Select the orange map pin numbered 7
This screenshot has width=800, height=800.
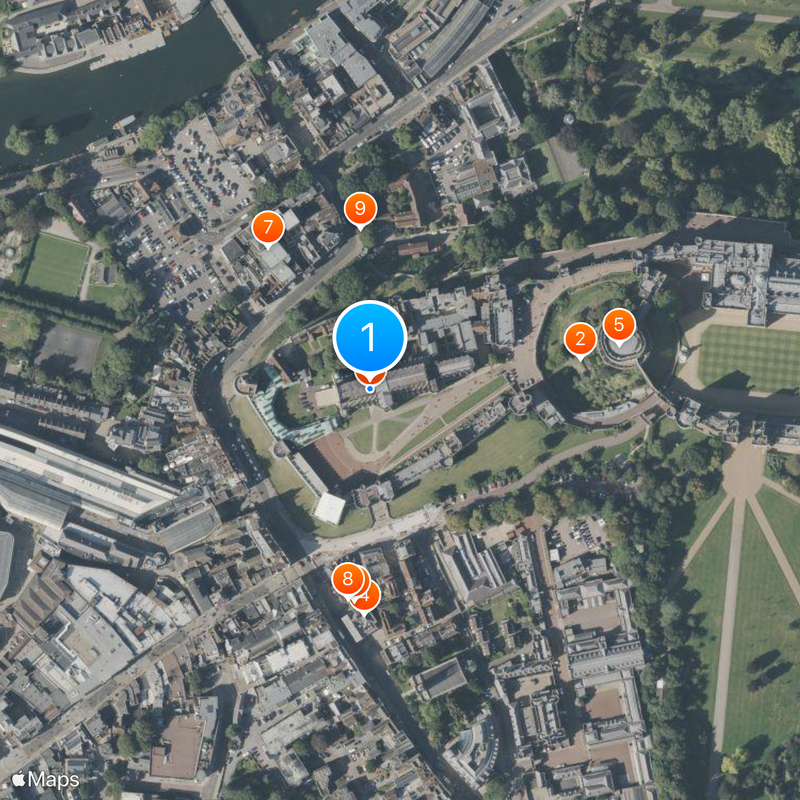coord(267,227)
